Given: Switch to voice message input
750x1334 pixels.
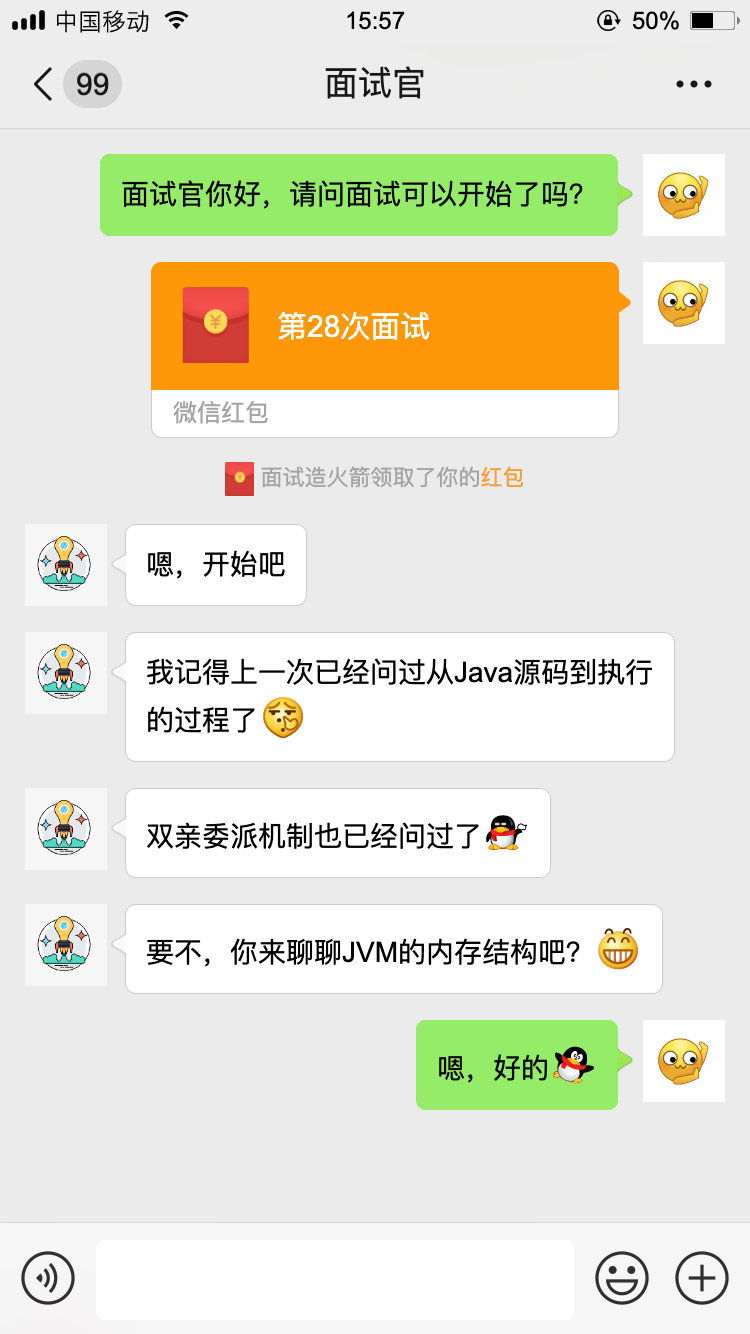Looking at the screenshot, I should (x=48, y=1277).
